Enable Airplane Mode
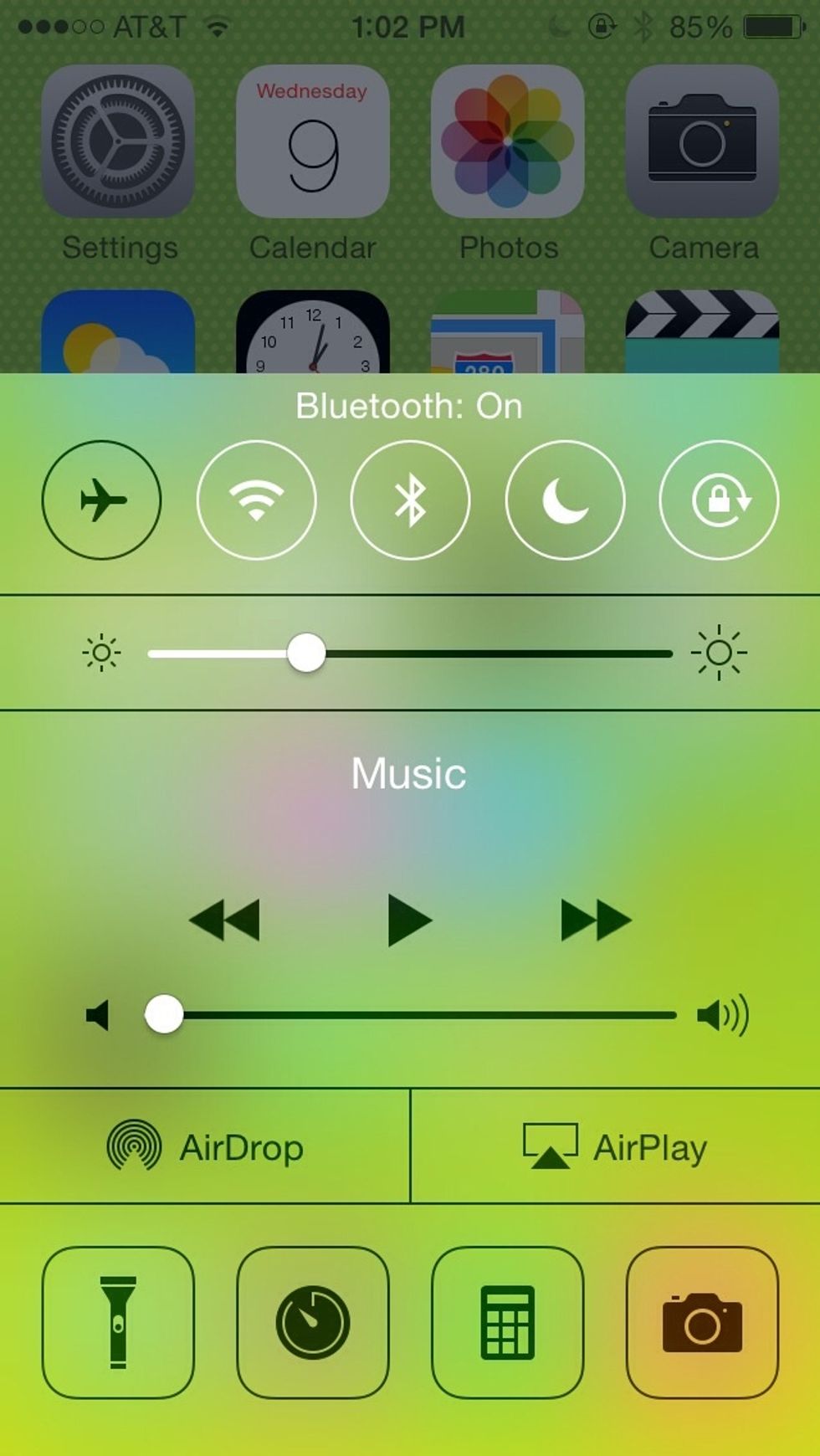Viewport: 820px width, 1456px height. pos(101,500)
